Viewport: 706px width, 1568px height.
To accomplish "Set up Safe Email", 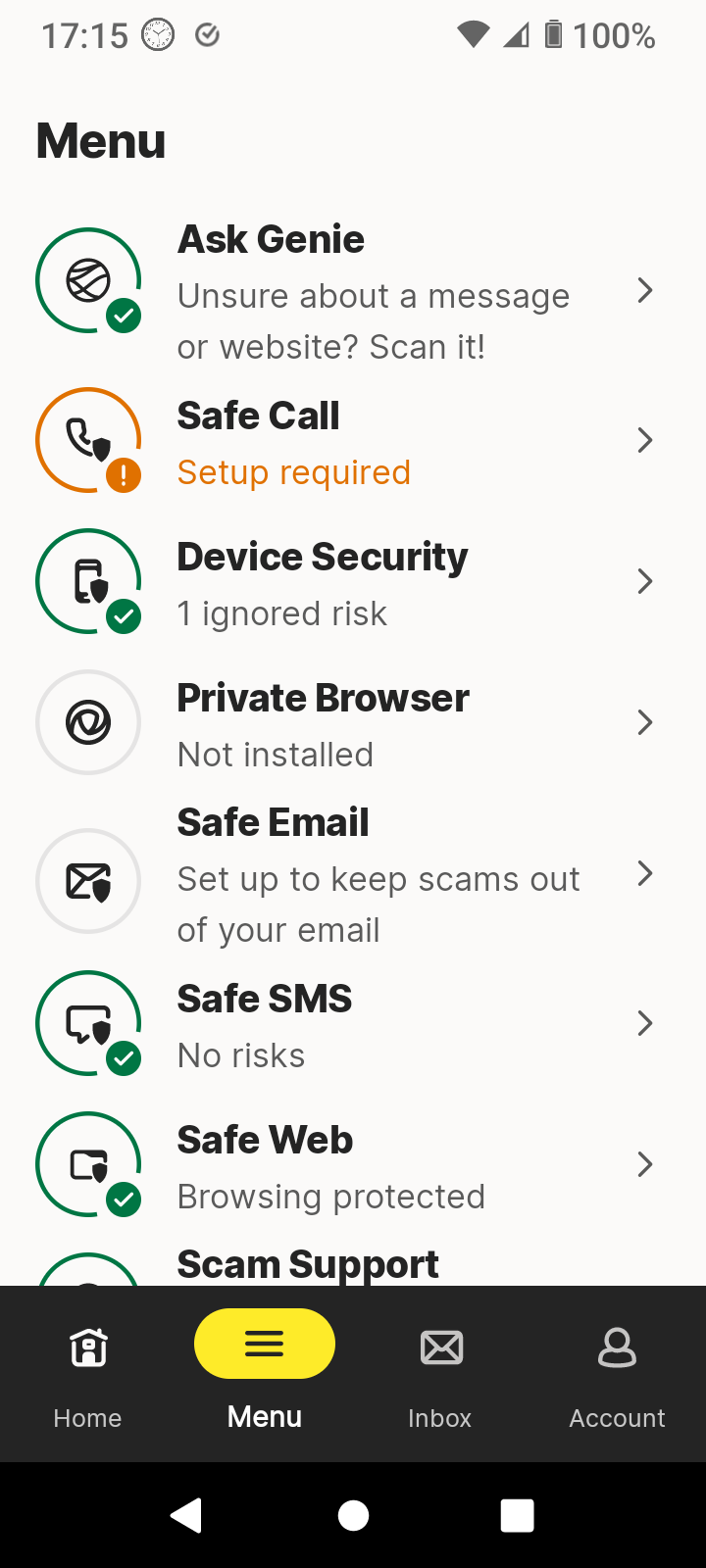I will pyautogui.click(x=353, y=874).
